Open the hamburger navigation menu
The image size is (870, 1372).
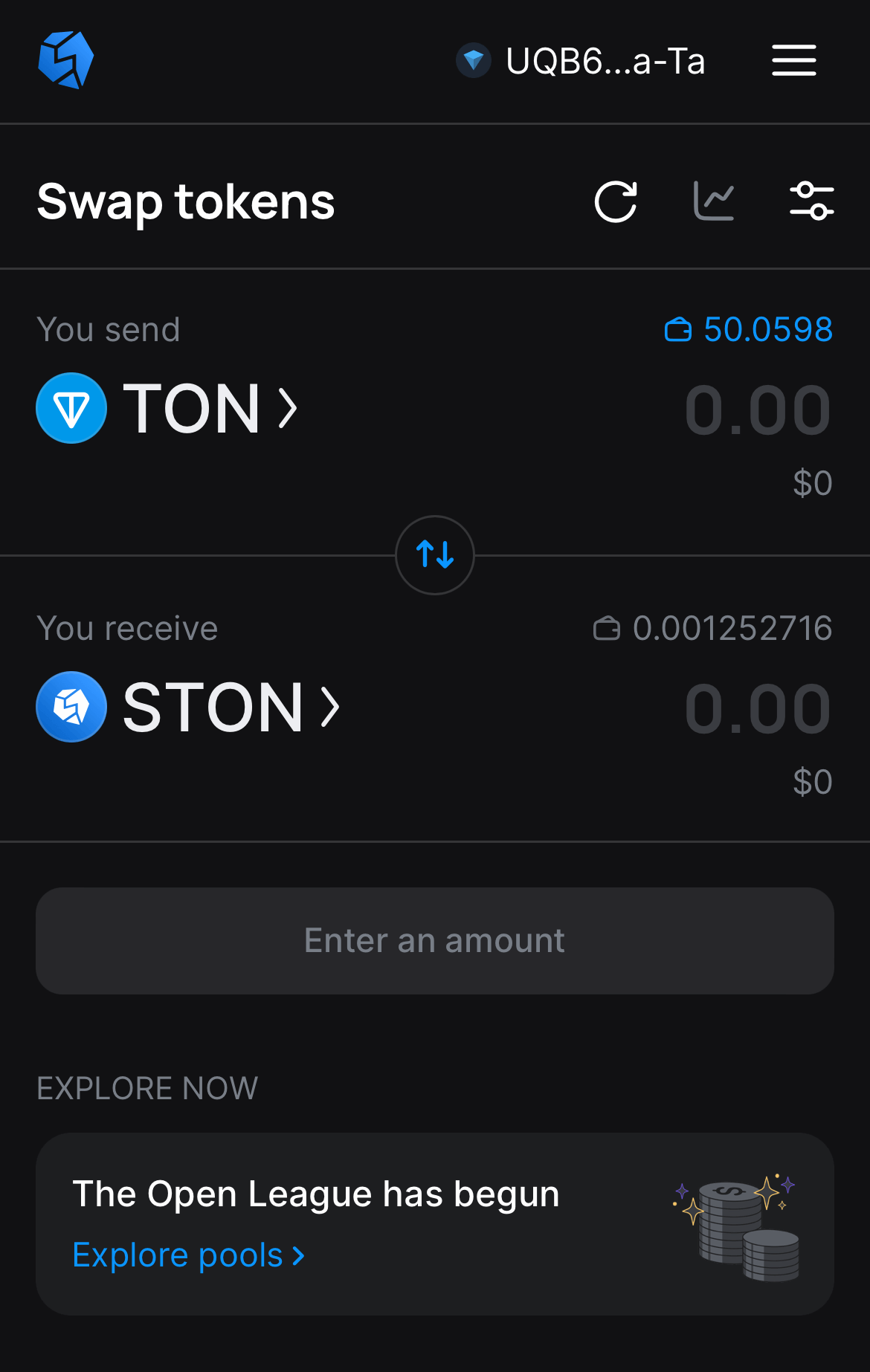point(793,61)
